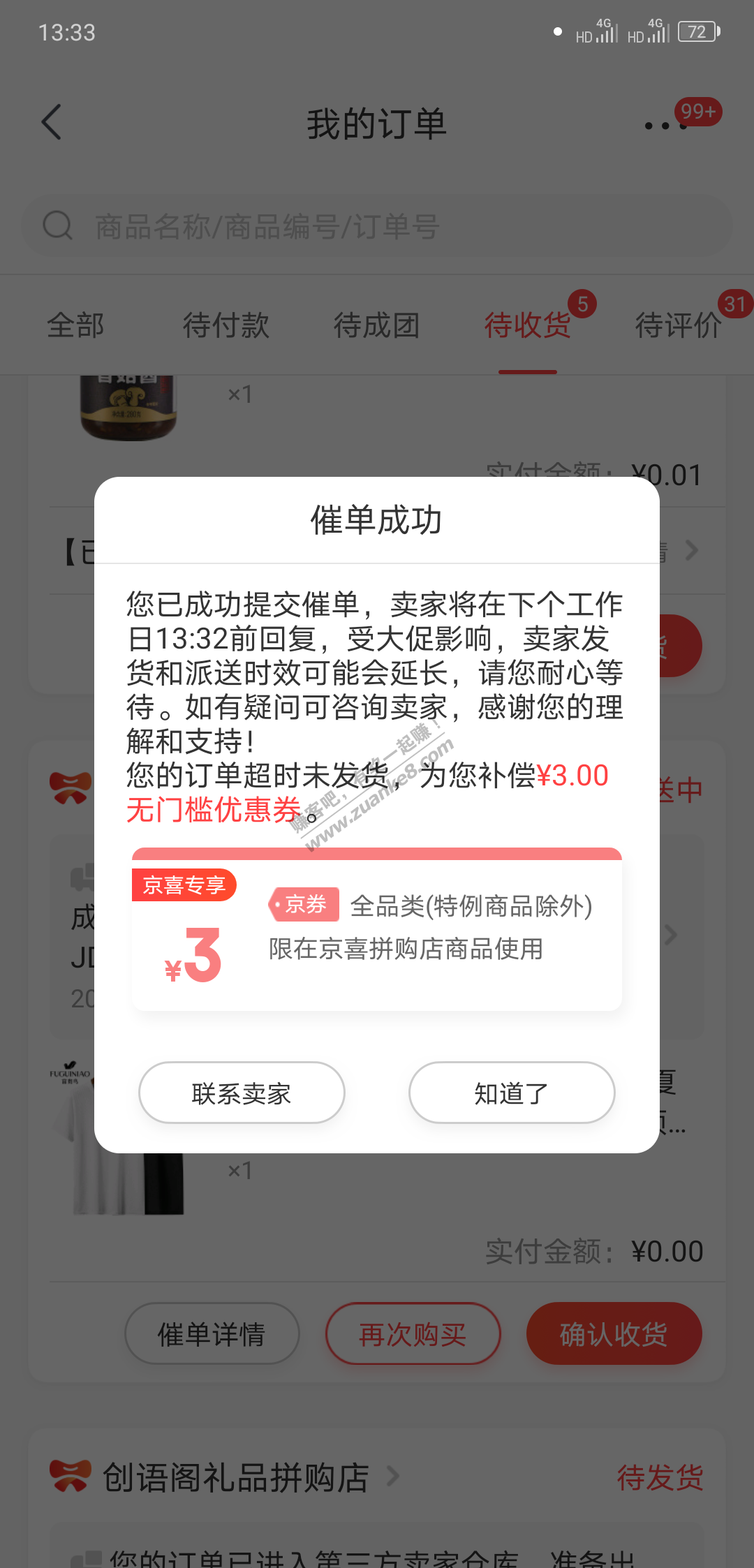
Task: Tap 联系卖家 to contact the seller
Action: [x=242, y=1093]
